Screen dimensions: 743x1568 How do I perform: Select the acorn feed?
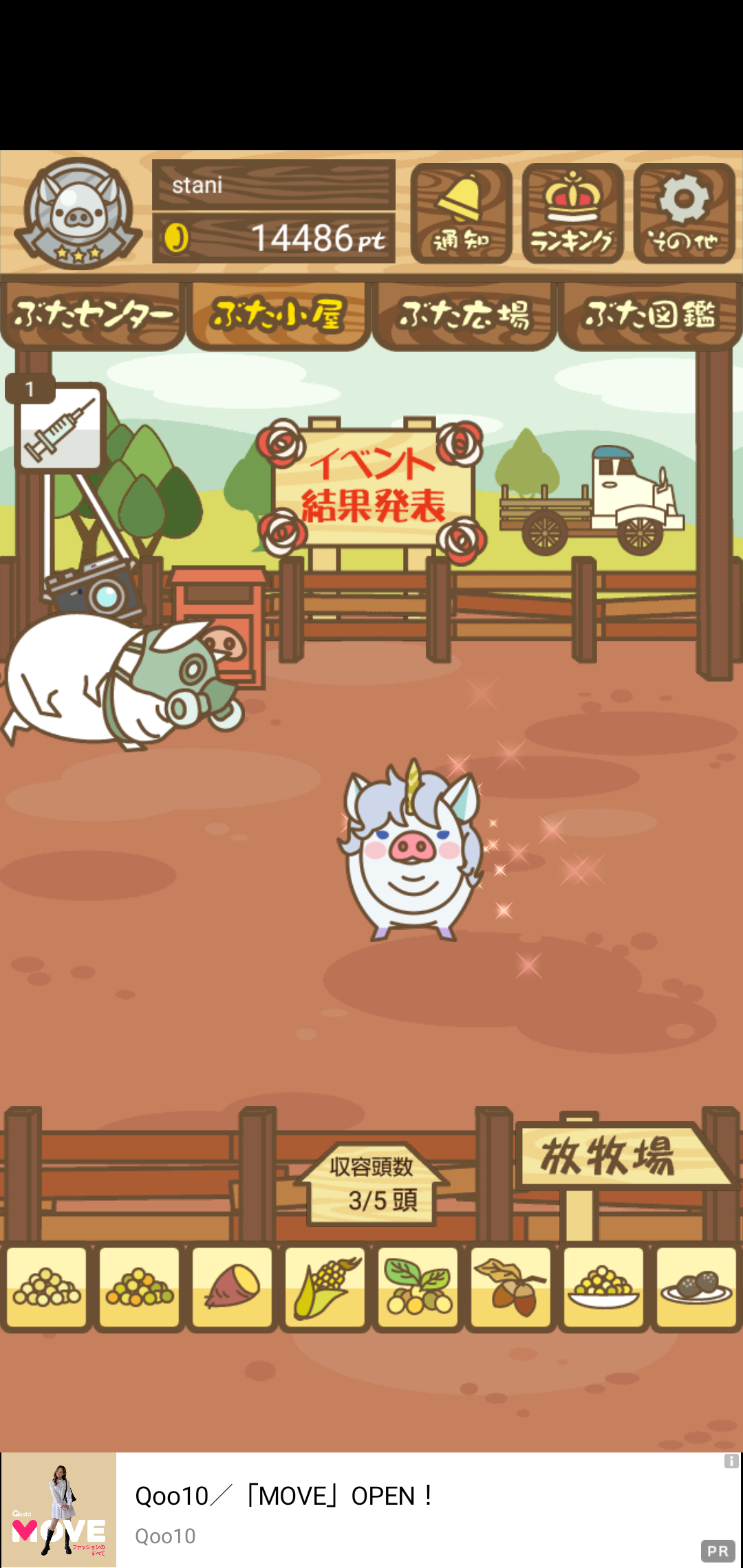(511, 1287)
